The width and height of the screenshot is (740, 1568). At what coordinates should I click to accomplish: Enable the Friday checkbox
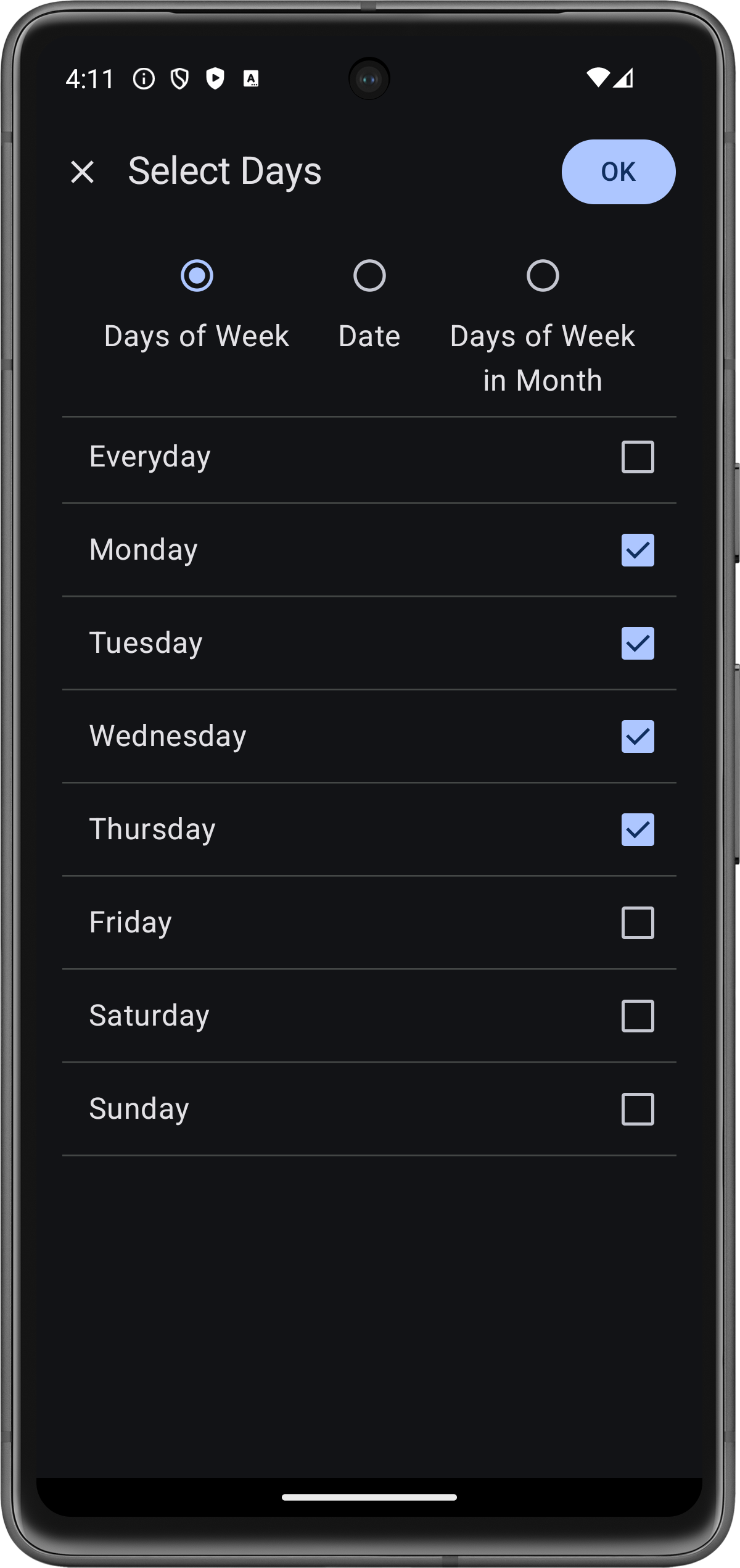tap(638, 923)
